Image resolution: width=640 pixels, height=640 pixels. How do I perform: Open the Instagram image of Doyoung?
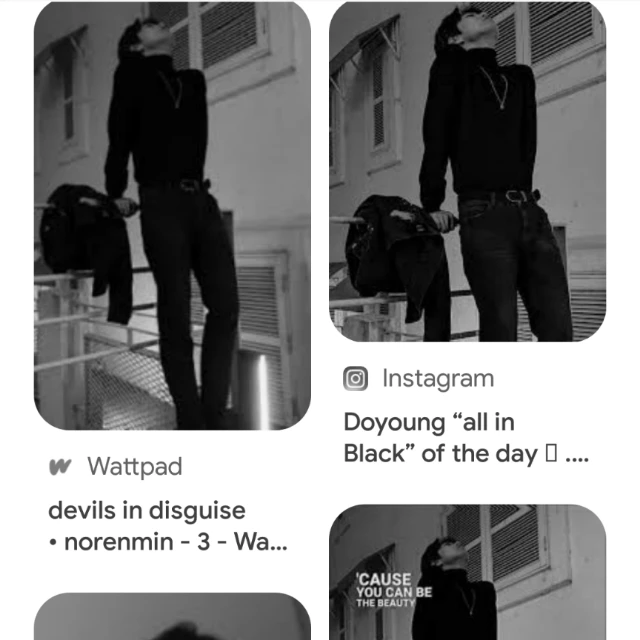(467, 171)
